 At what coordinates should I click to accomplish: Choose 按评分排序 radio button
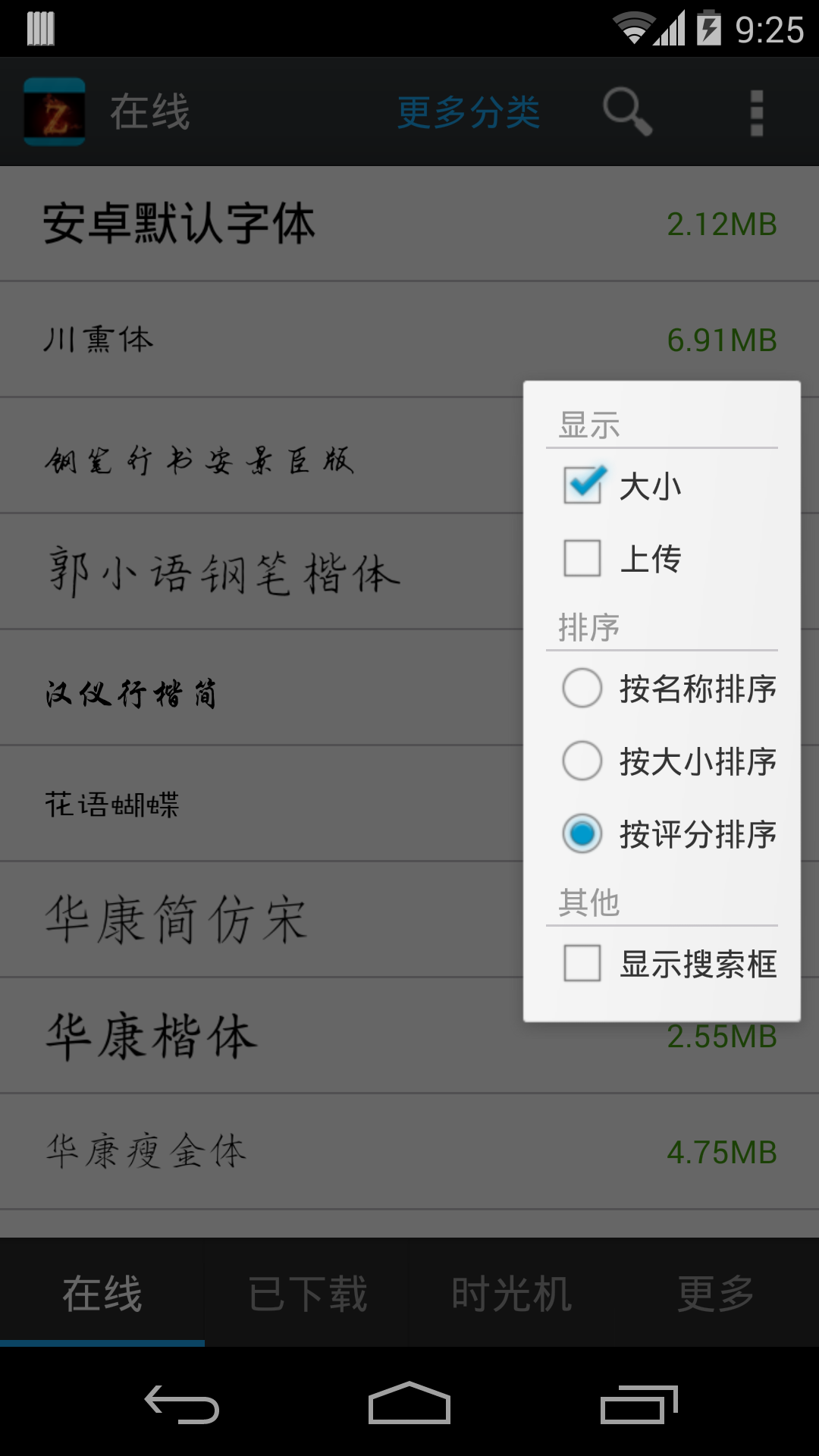tap(582, 833)
